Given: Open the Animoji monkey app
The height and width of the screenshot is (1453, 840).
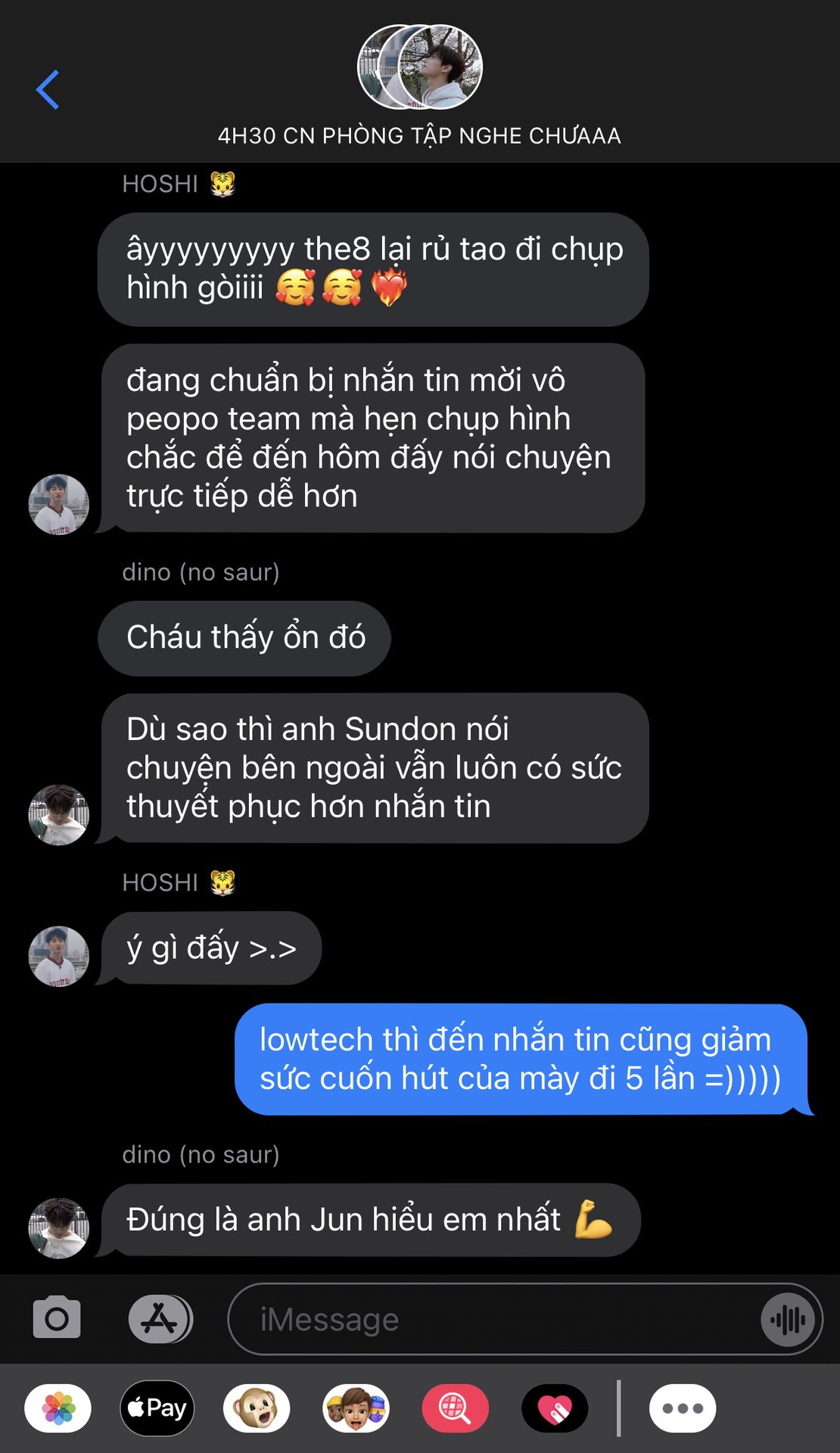Looking at the screenshot, I should point(257,1408).
